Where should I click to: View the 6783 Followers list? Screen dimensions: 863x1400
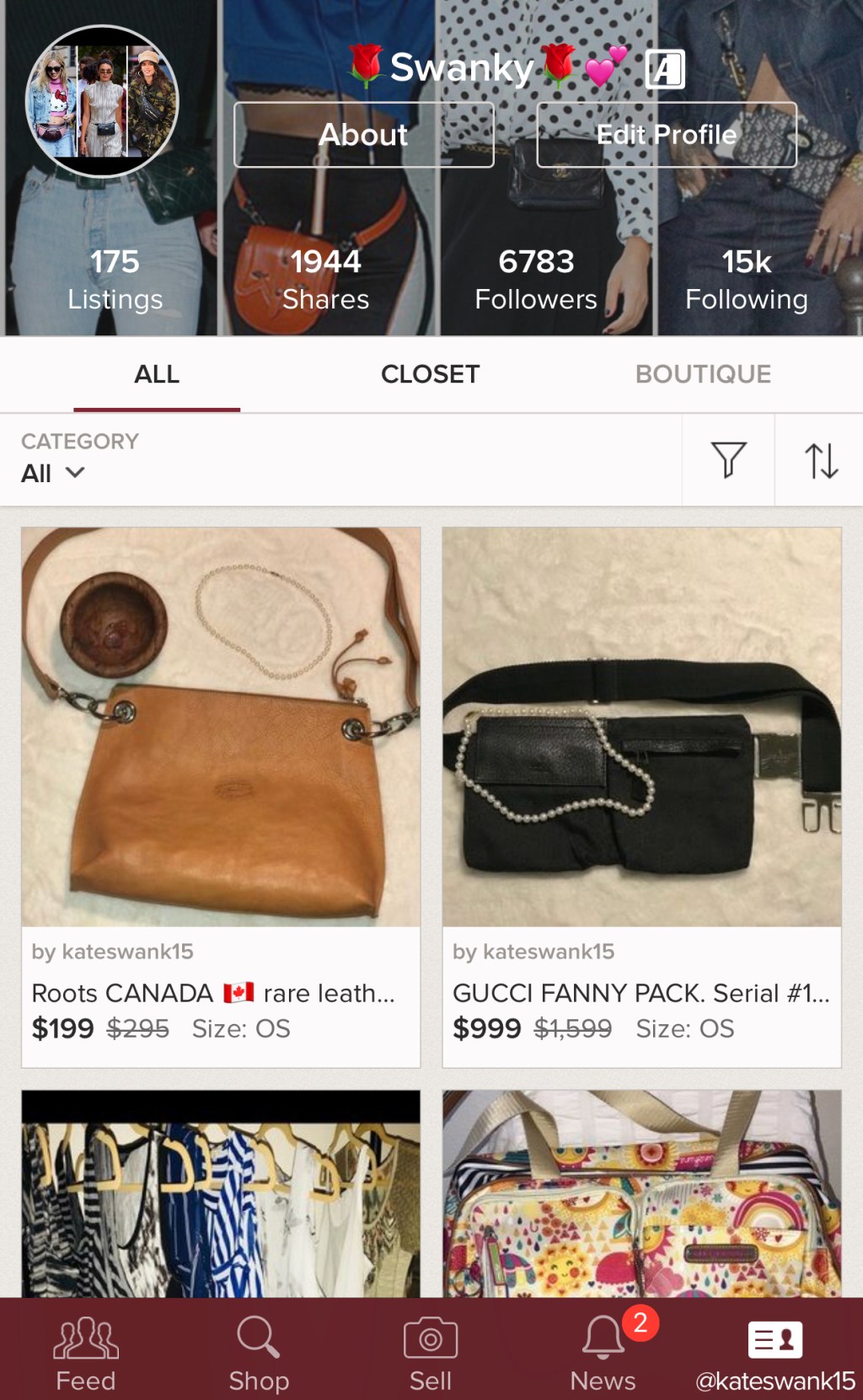[x=536, y=280]
